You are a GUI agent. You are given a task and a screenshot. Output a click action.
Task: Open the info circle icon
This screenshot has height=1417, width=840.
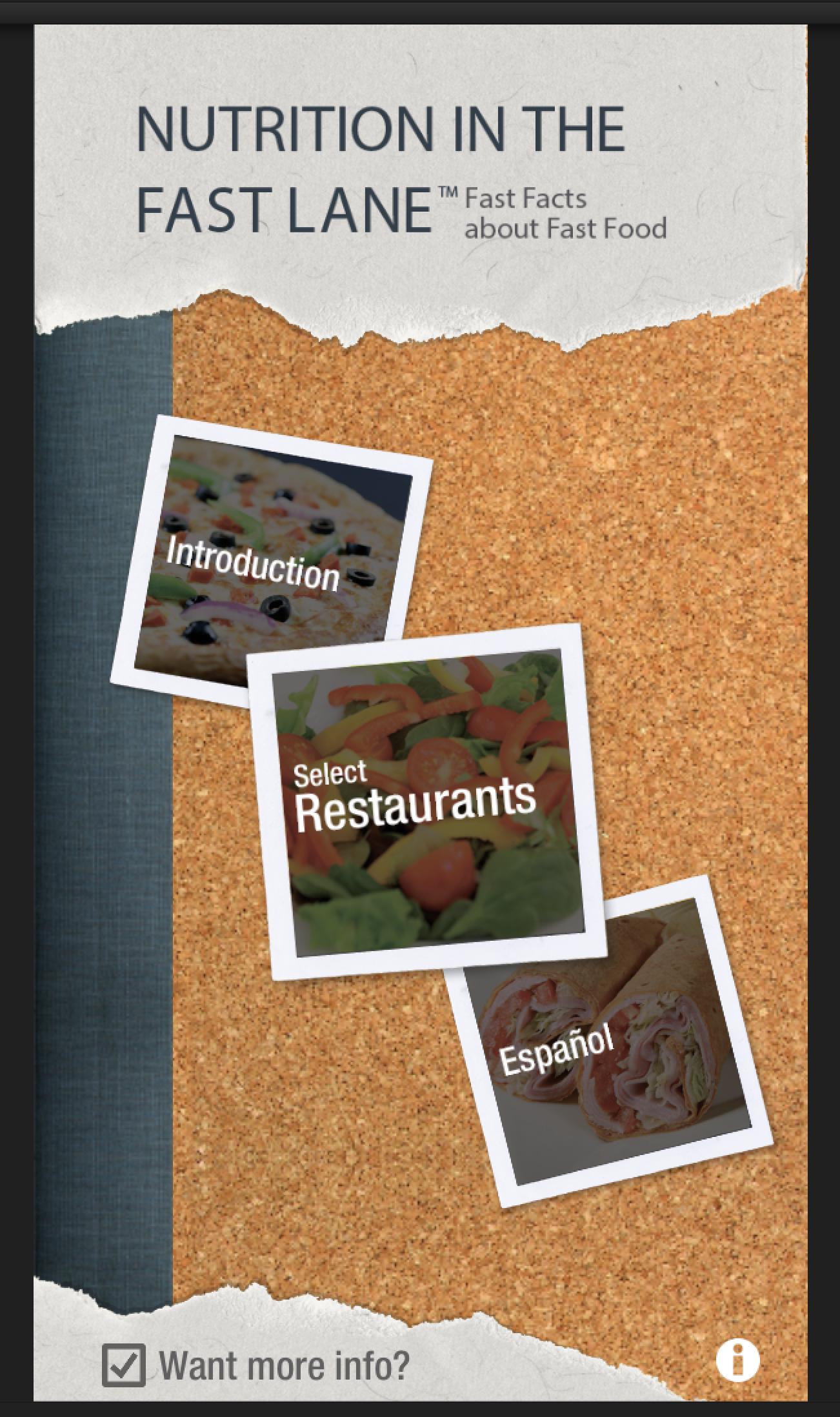[x=737, y=1360]
